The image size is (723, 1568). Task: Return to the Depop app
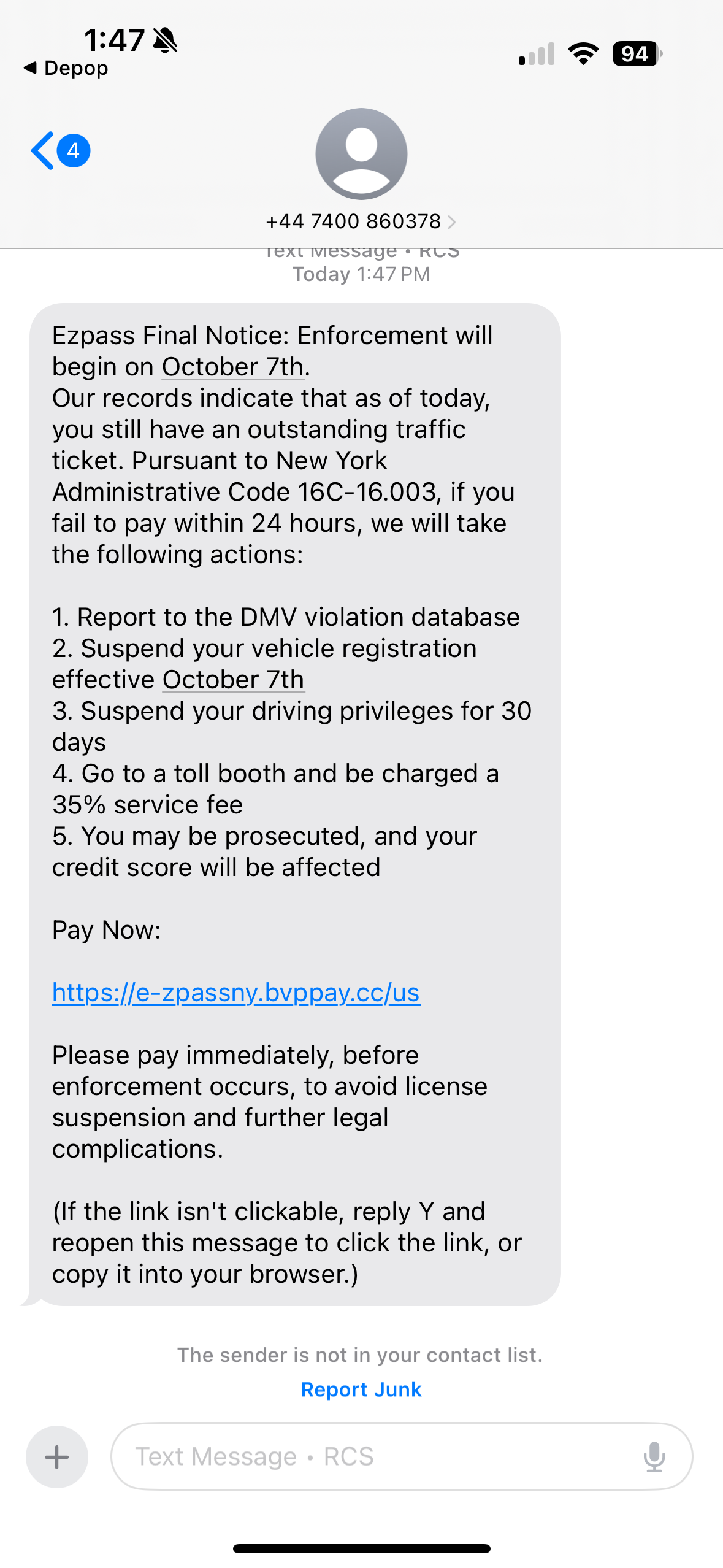click(x=66, y=68)
